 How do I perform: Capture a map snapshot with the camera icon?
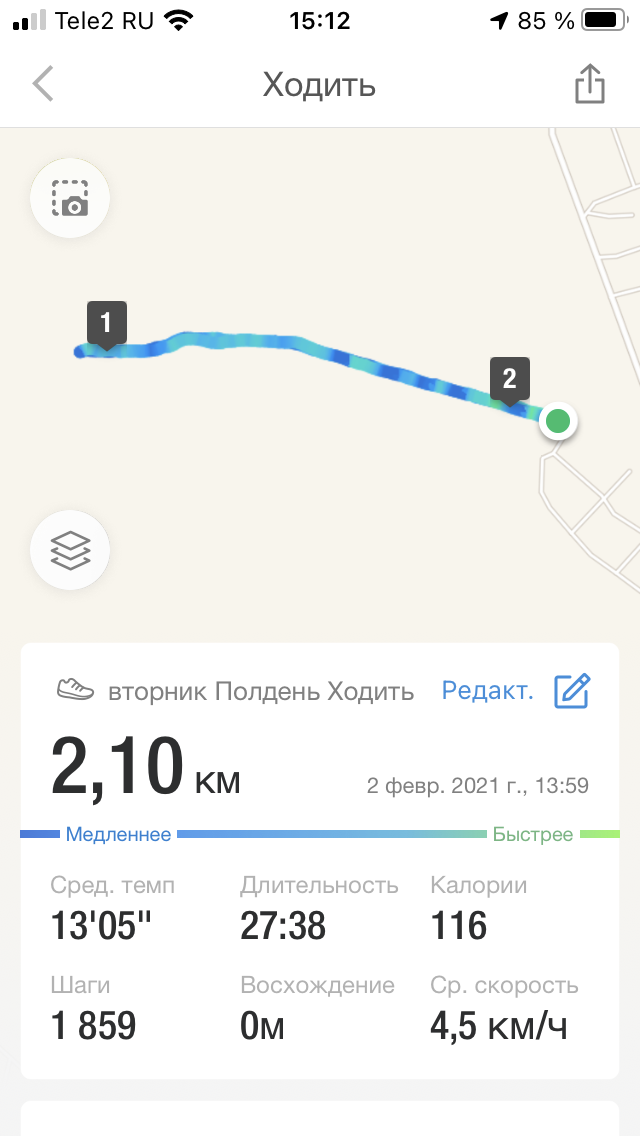tap(70, 198)
